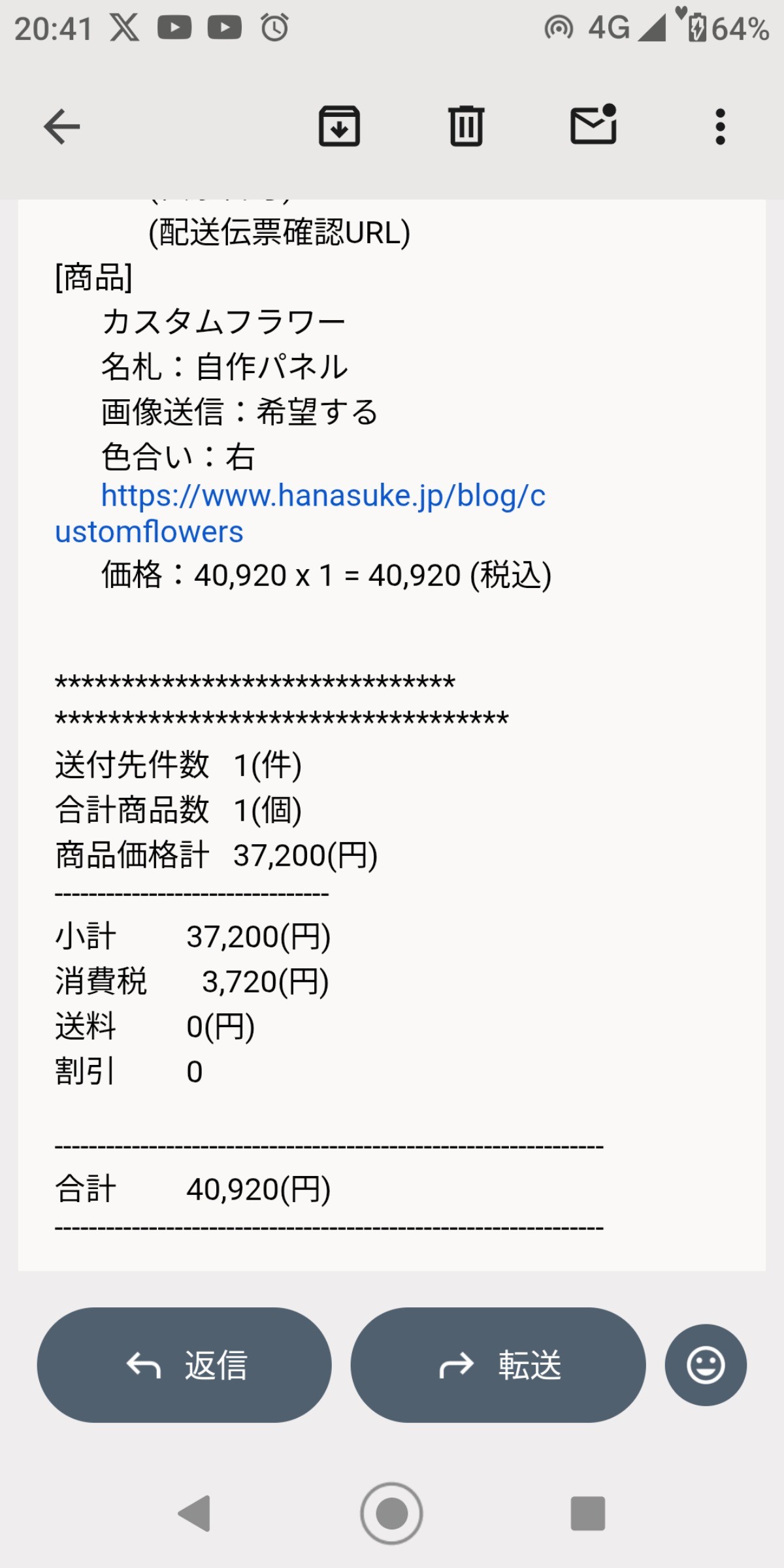Go back to the inbox
This screenshot has width=784, height=1568.
click(62, 127)
